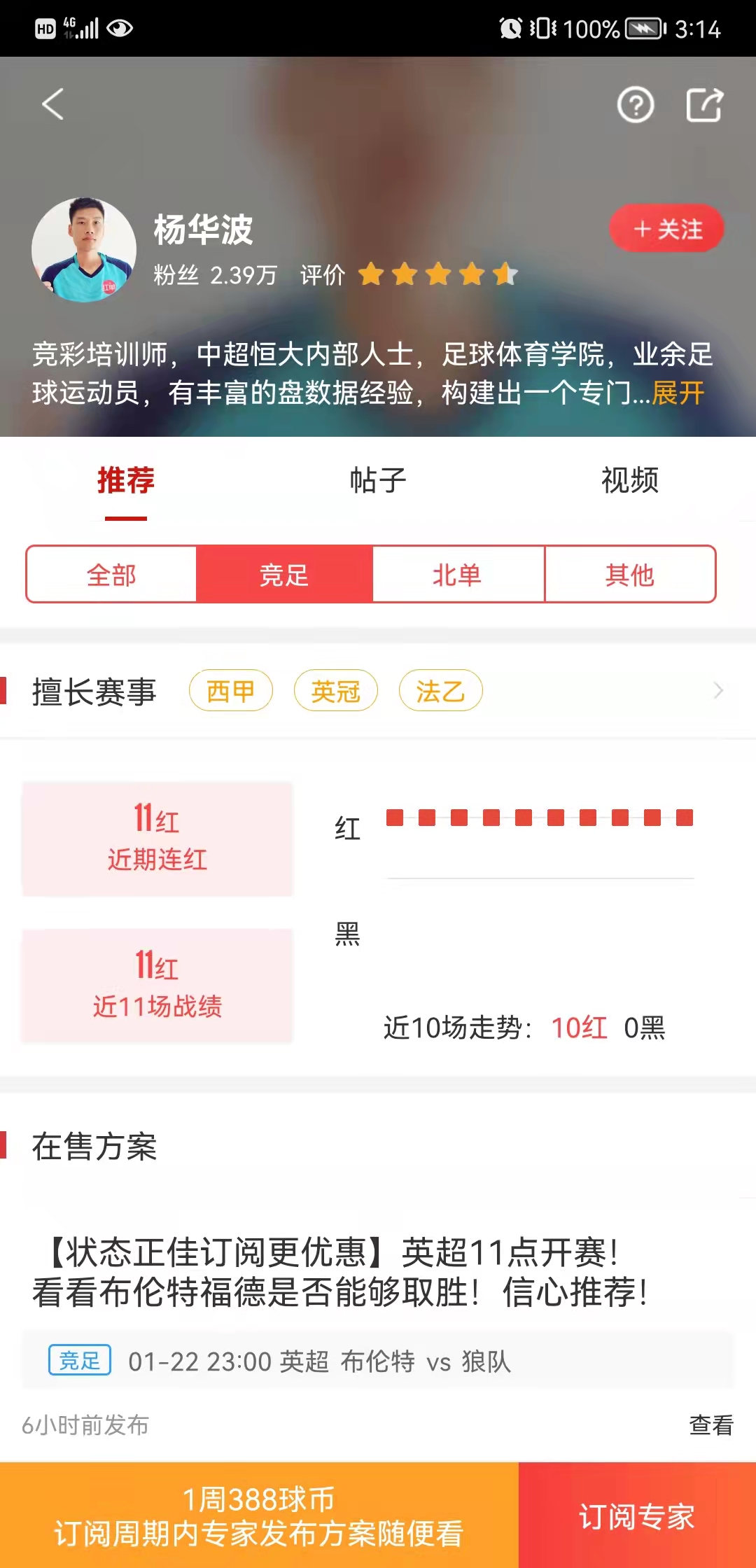
Task: Filter recommendations by 竞足
Action: 284,575
